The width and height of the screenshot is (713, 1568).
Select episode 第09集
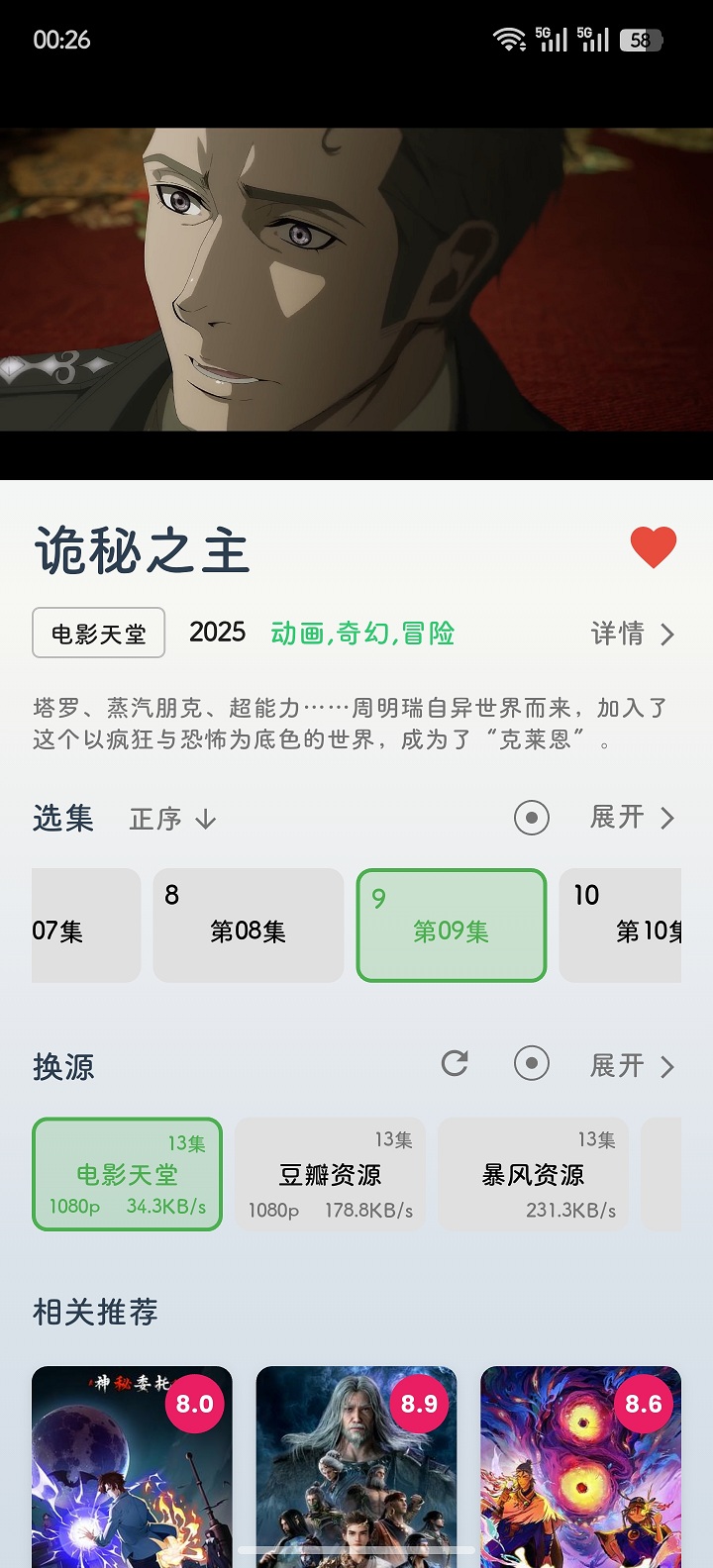click(x=451, y=926)
